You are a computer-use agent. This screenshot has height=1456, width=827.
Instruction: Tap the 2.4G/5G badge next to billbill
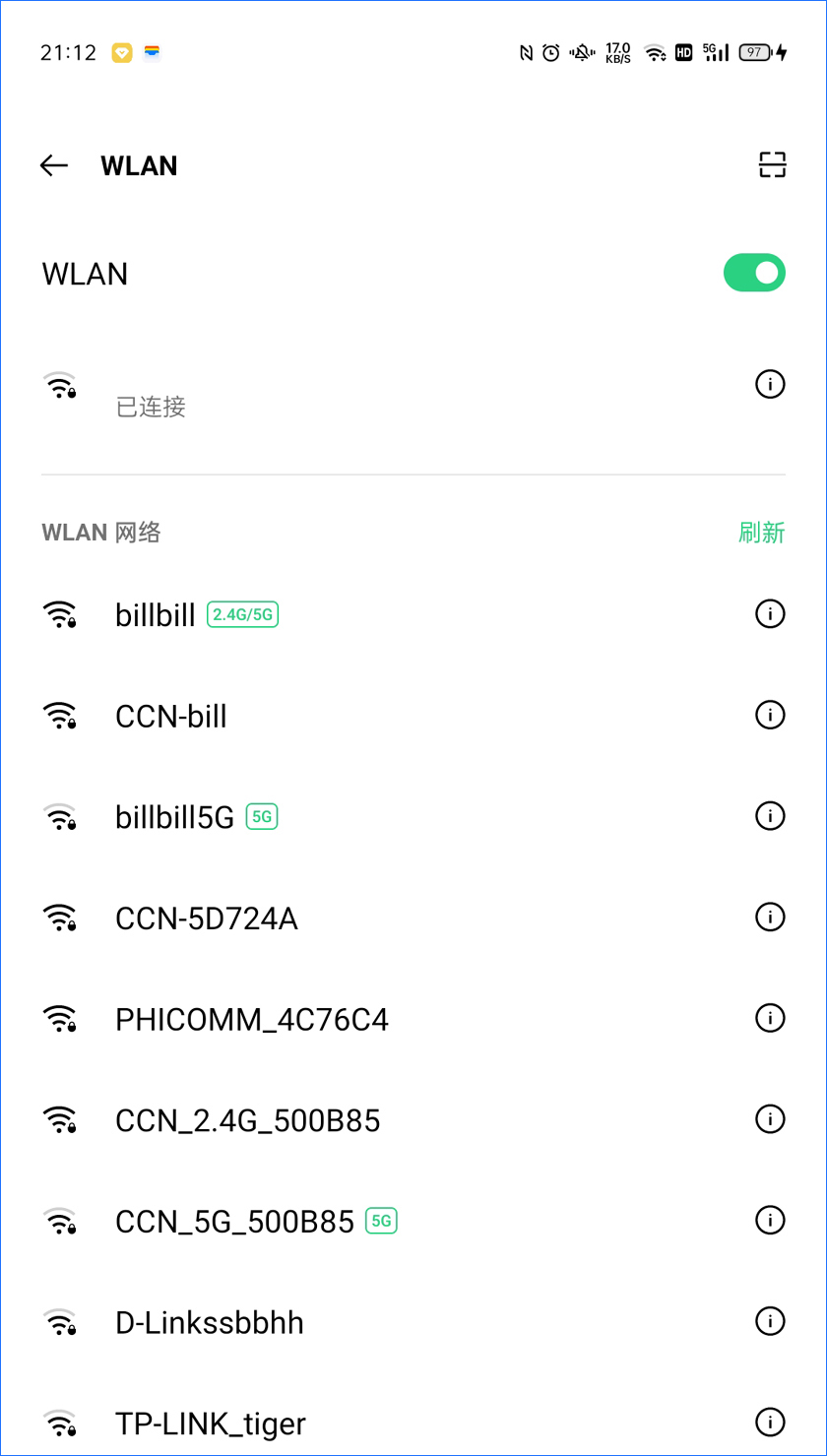[242, 614]
